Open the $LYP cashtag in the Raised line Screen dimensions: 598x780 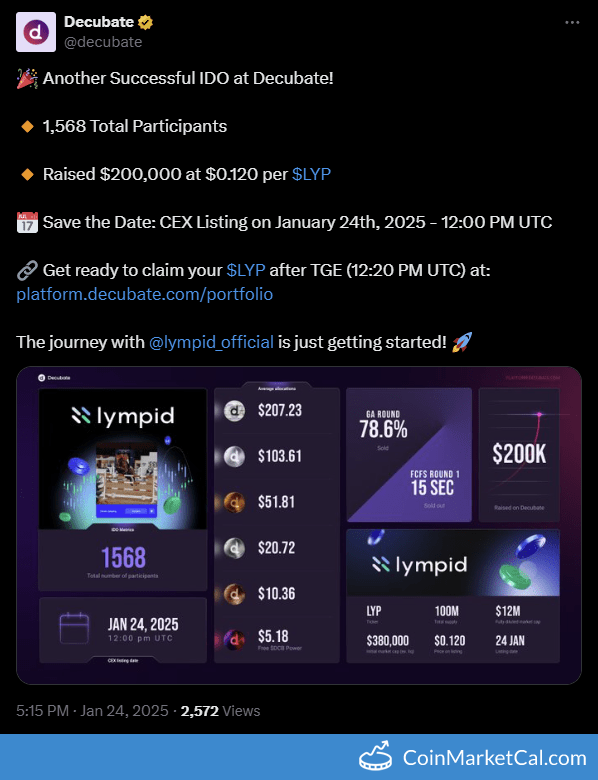[x=311, y=174]
